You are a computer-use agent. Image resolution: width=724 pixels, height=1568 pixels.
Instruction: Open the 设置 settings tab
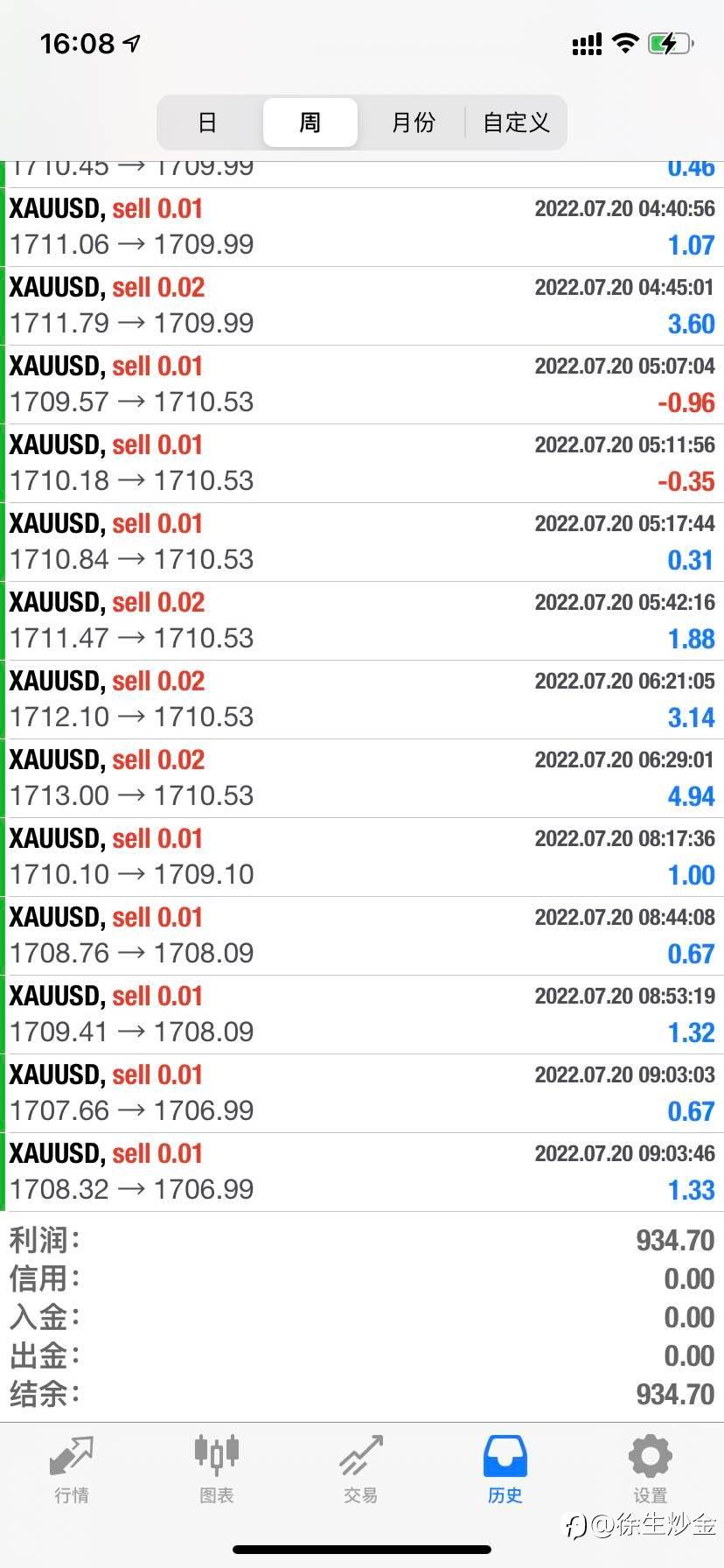coord(651,1470)
